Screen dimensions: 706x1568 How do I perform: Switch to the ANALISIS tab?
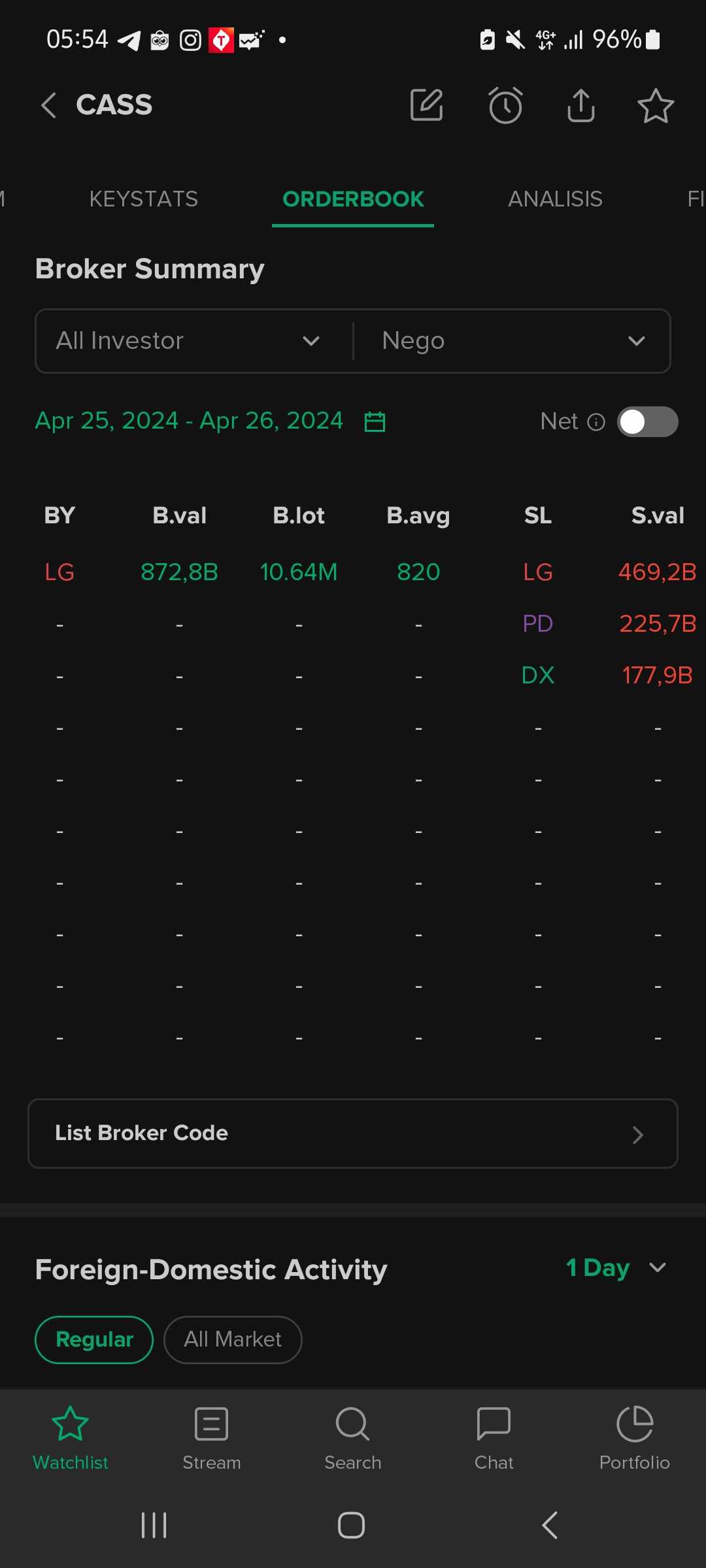coord(555,199)
